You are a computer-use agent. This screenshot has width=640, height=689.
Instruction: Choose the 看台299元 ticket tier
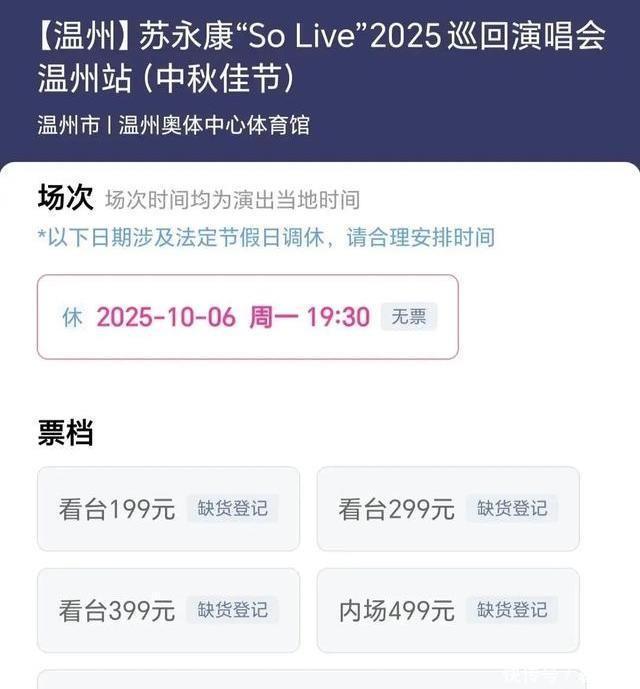pyautogui.click(x=448, y=508)
